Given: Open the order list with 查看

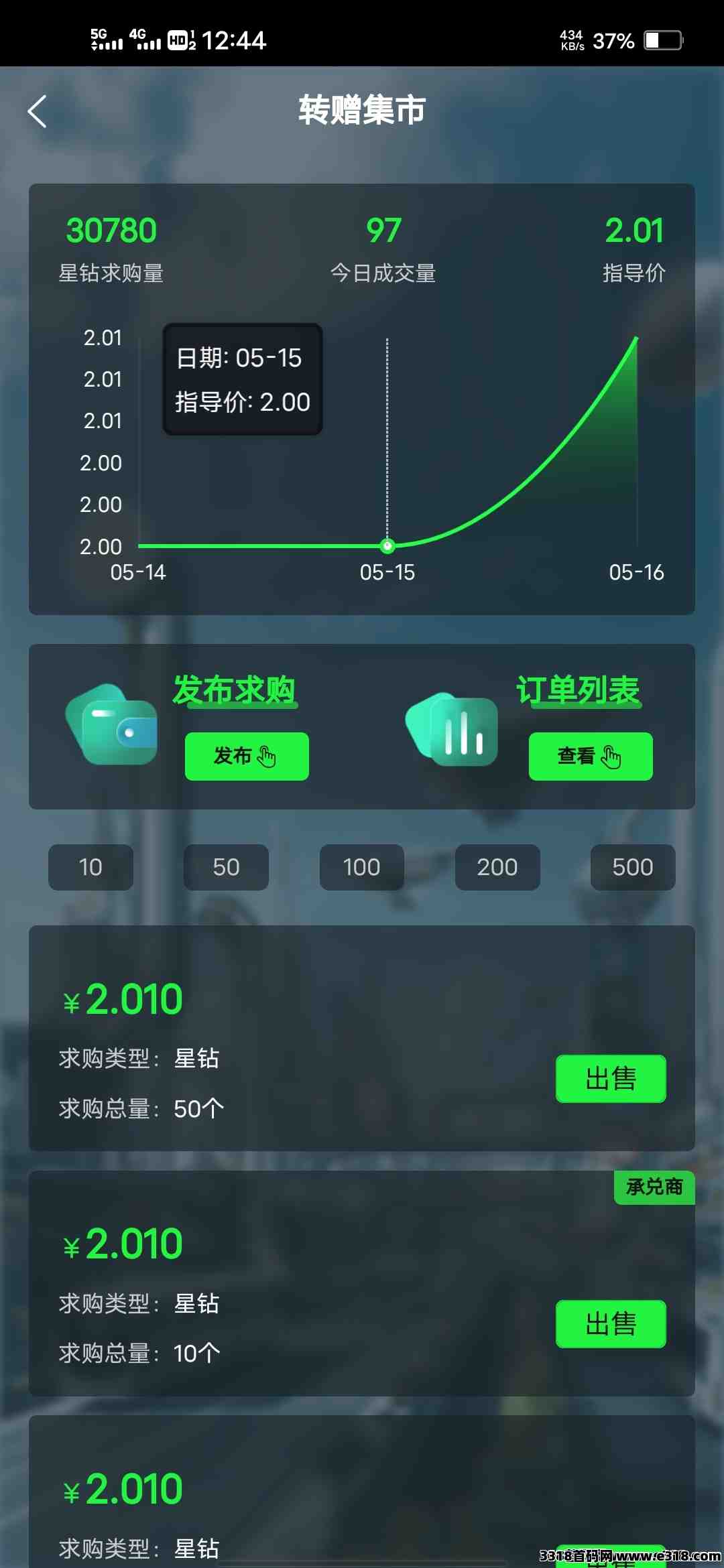Looking at the screenshot, I should [590, 756].
